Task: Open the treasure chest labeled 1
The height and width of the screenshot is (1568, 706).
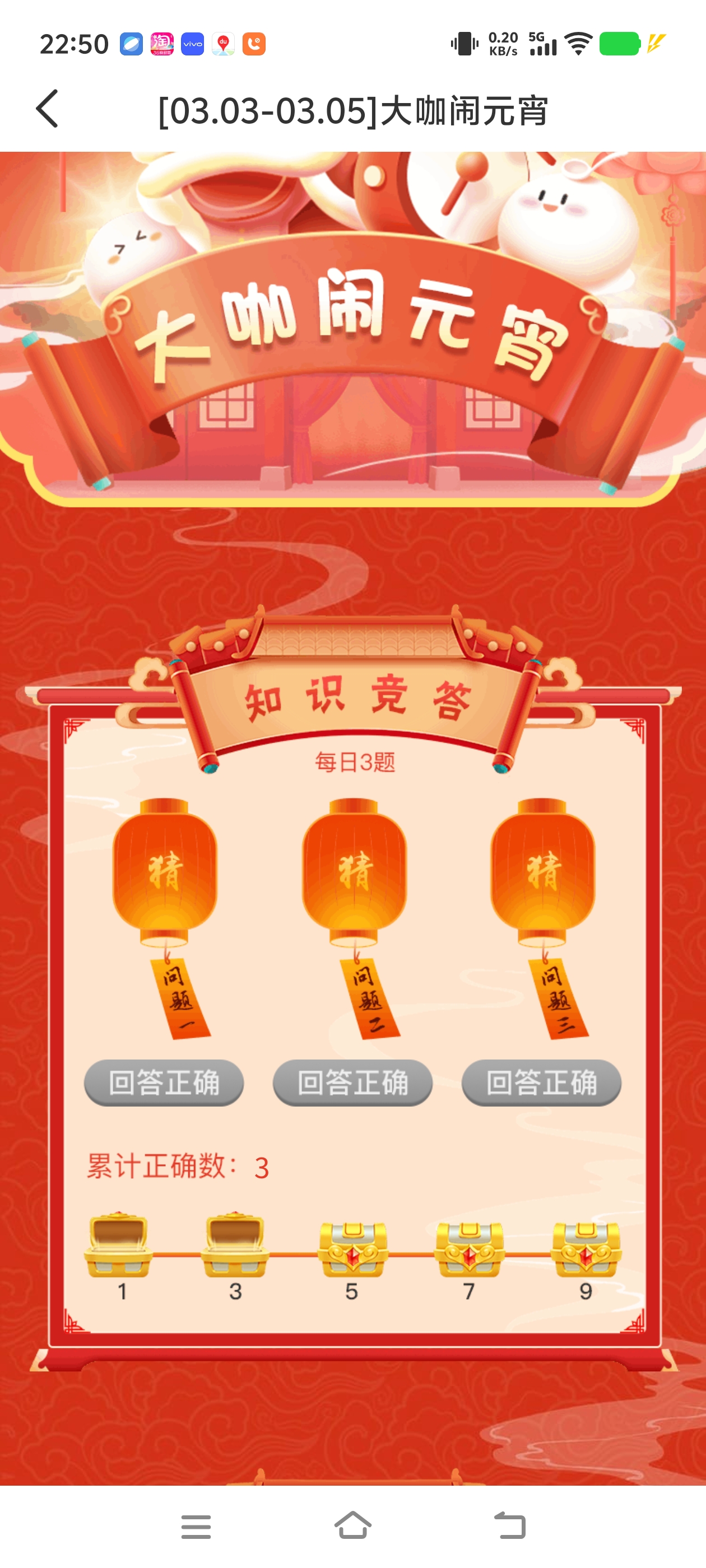Action: click(x=119, y=1245)
